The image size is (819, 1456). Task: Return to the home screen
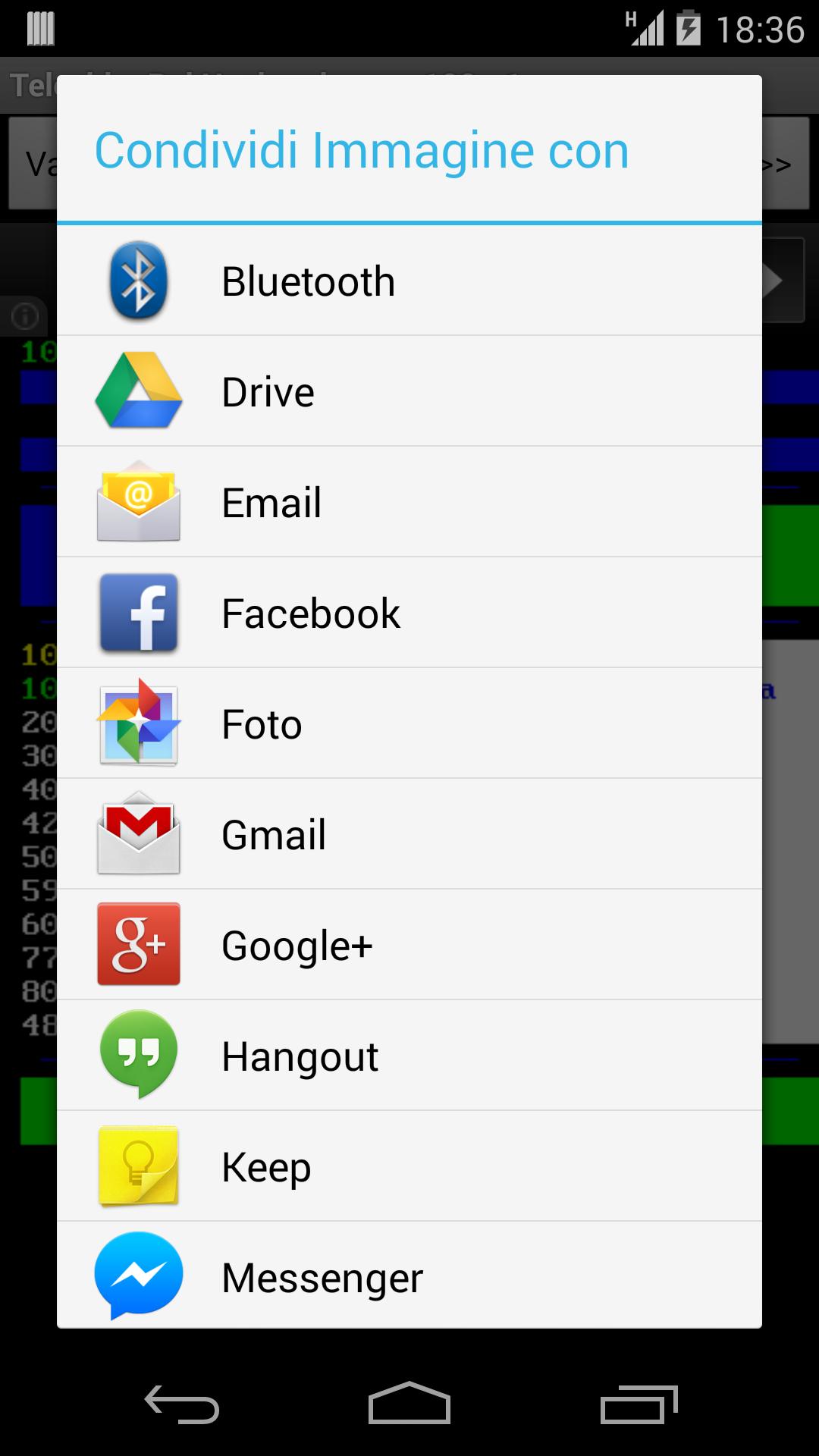(x=409, y=1404)
